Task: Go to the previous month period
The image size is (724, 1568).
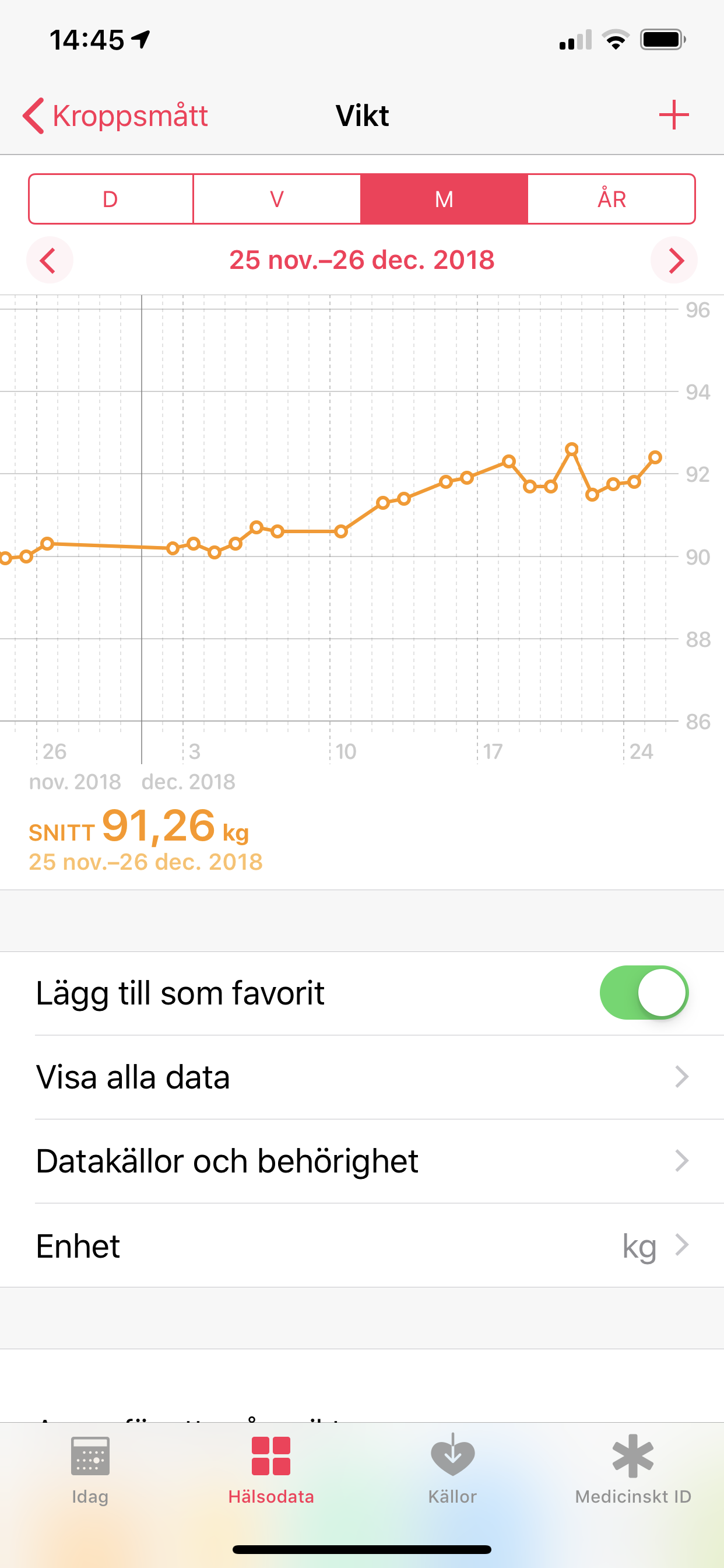Action: coord(50,261)
